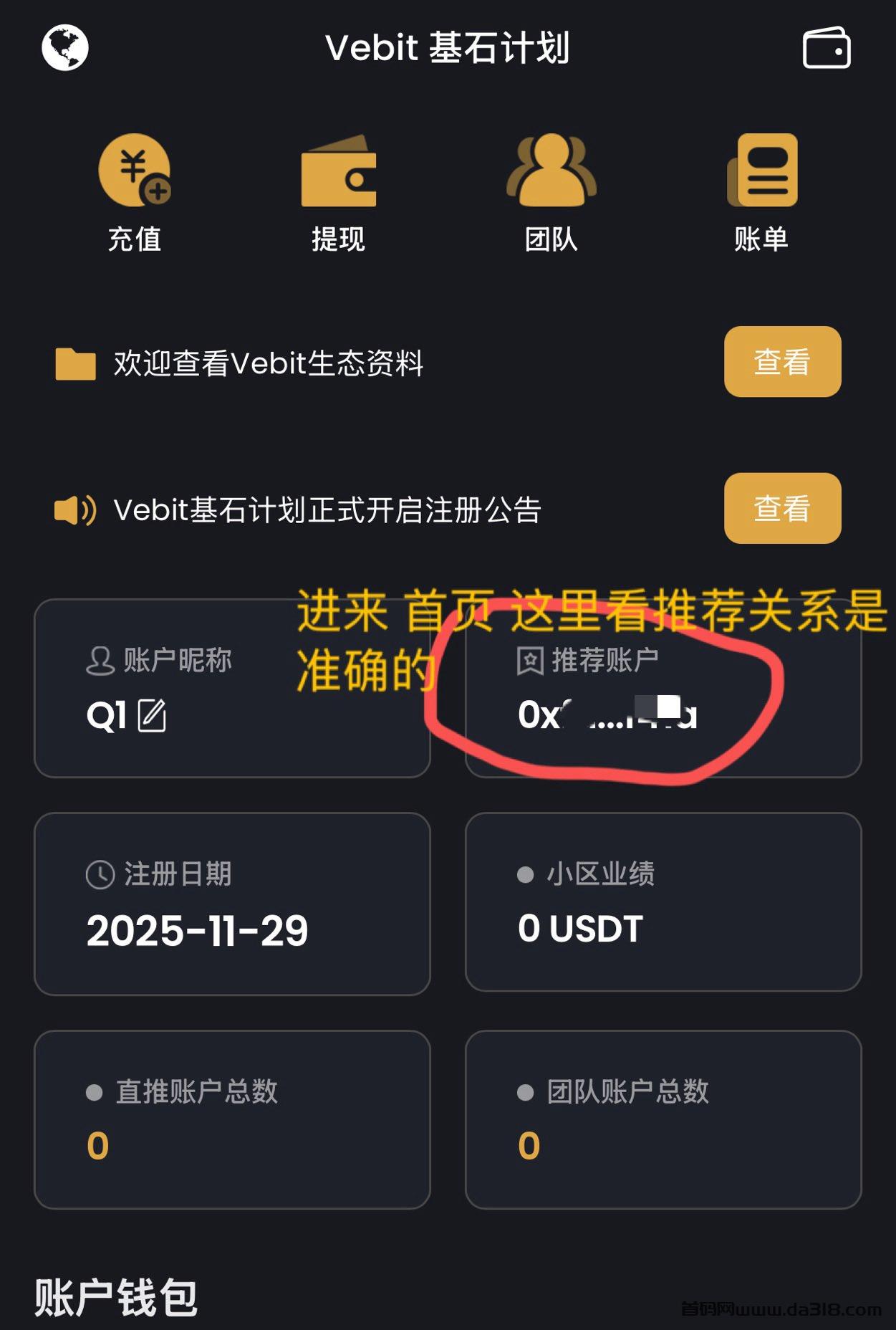
Task: Open the wallet icon in the header
Action: [x=826, y=48]
